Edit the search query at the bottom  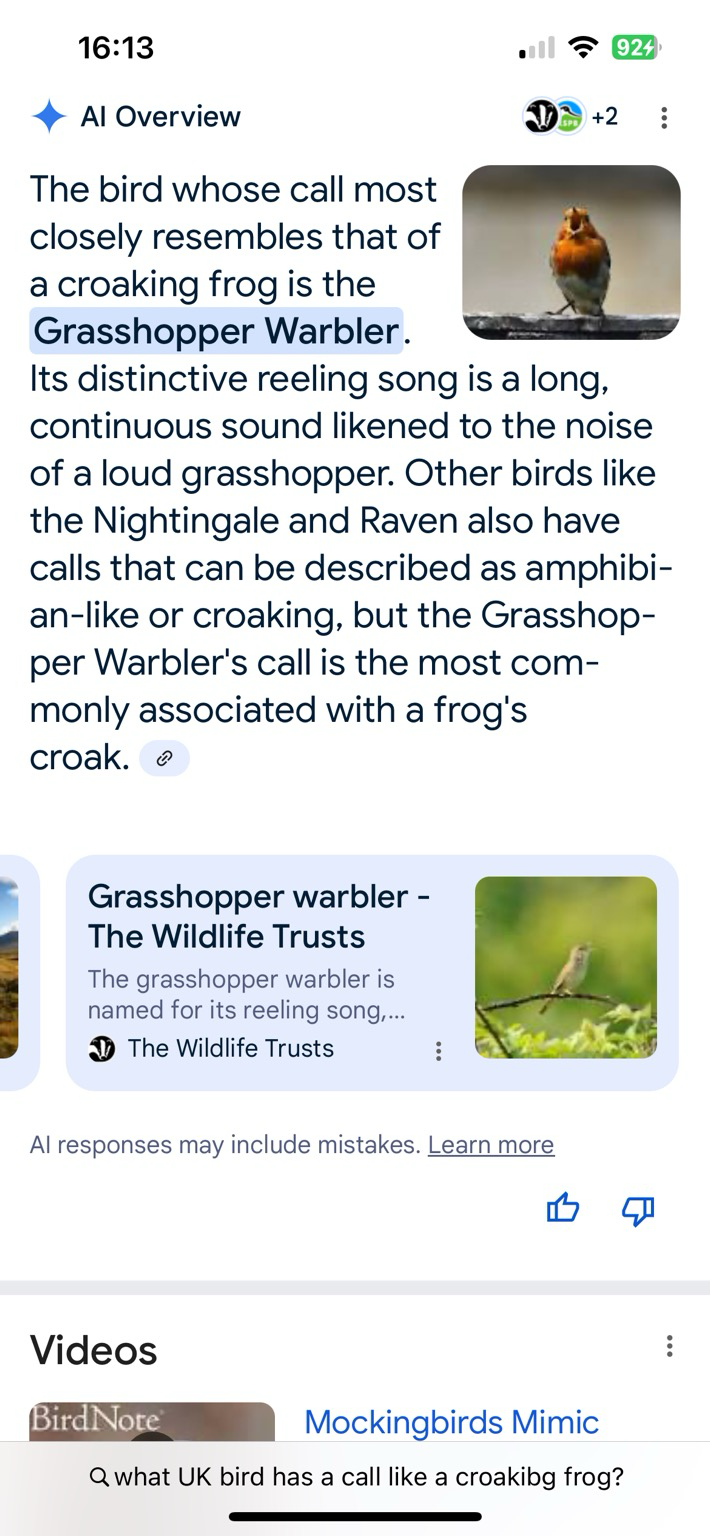pos(356,1477)
